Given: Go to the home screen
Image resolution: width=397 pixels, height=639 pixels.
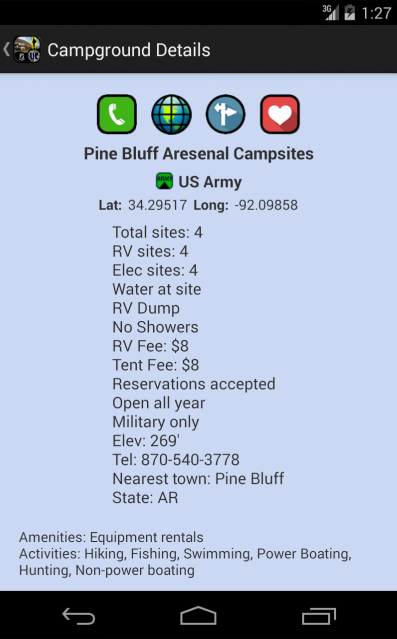Looking at the screenshot, I should click(198, 616).
